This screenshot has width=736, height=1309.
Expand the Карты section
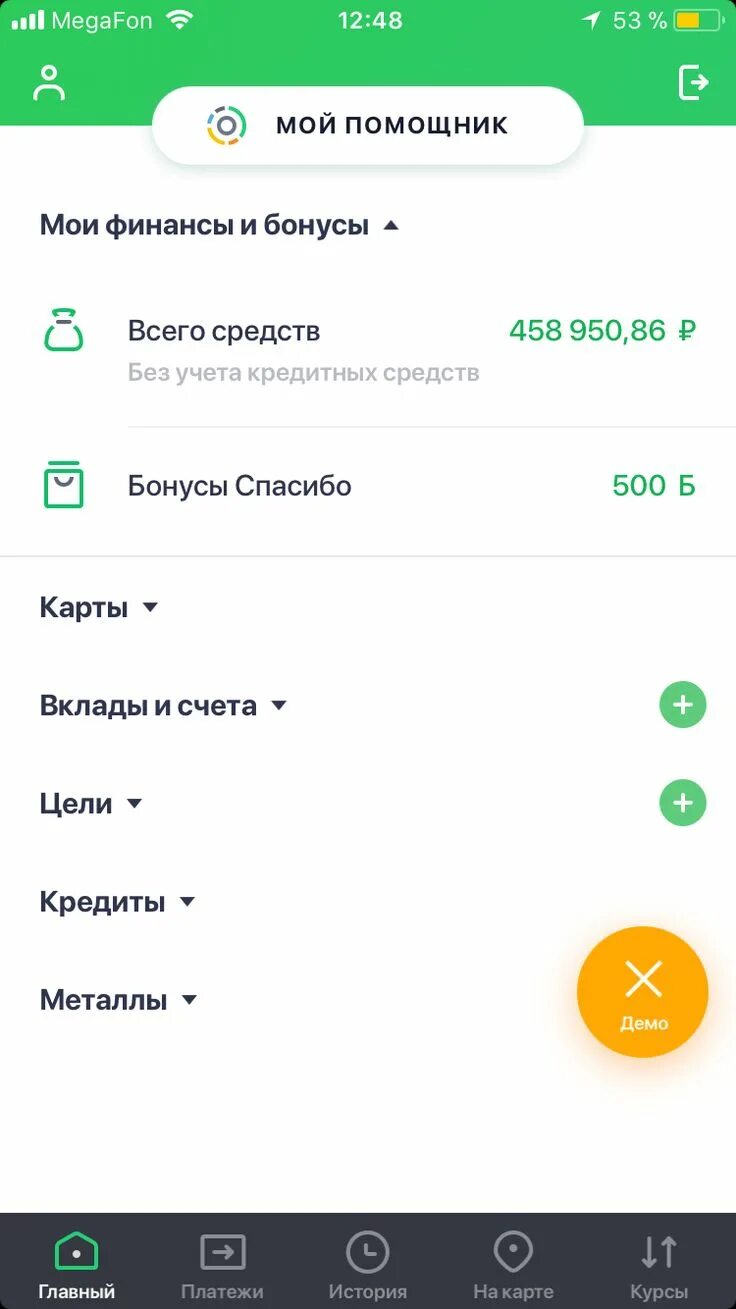[x=99, y=607]
